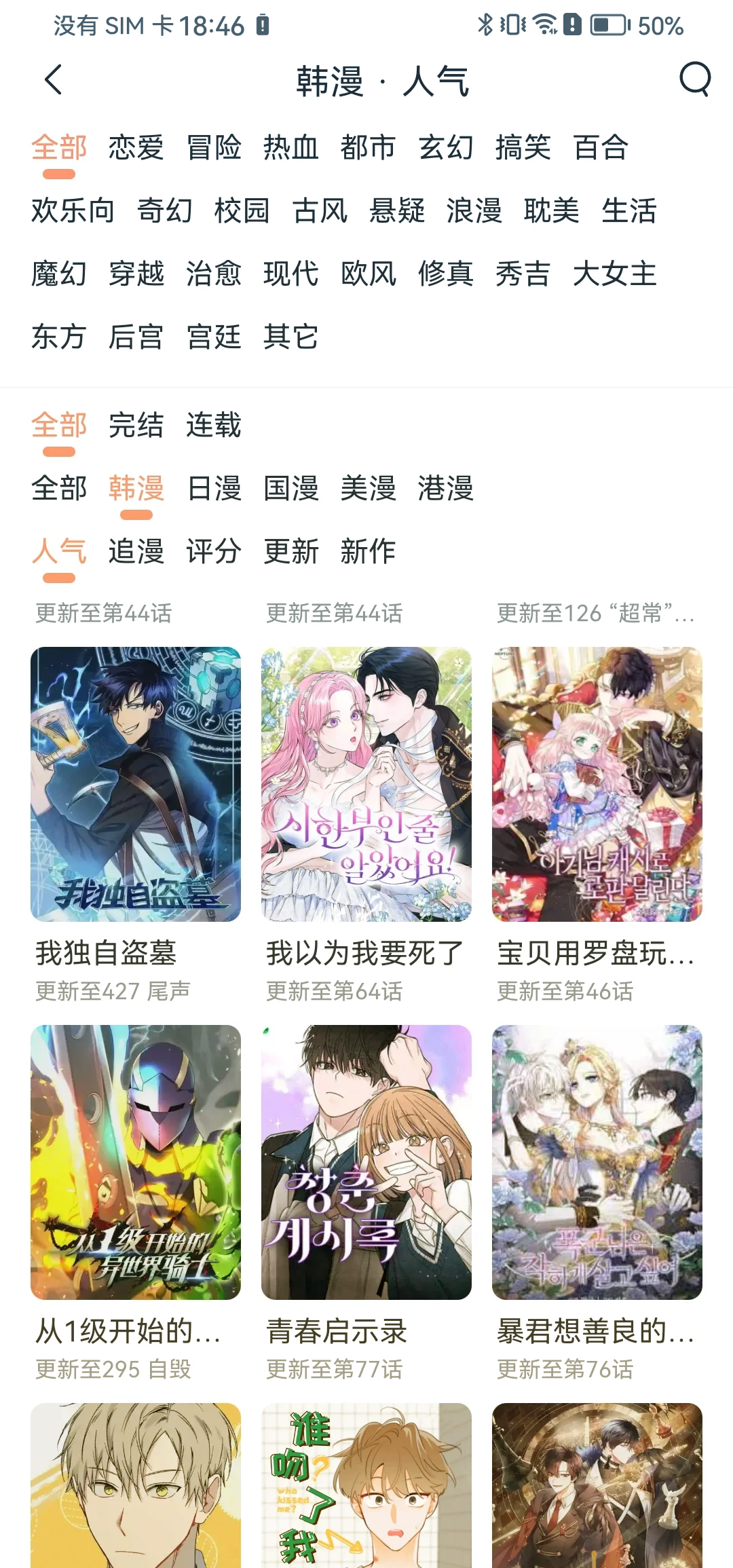Select the 恋爱 genre filter
The image size is (733, 1568).
point(136,147)
